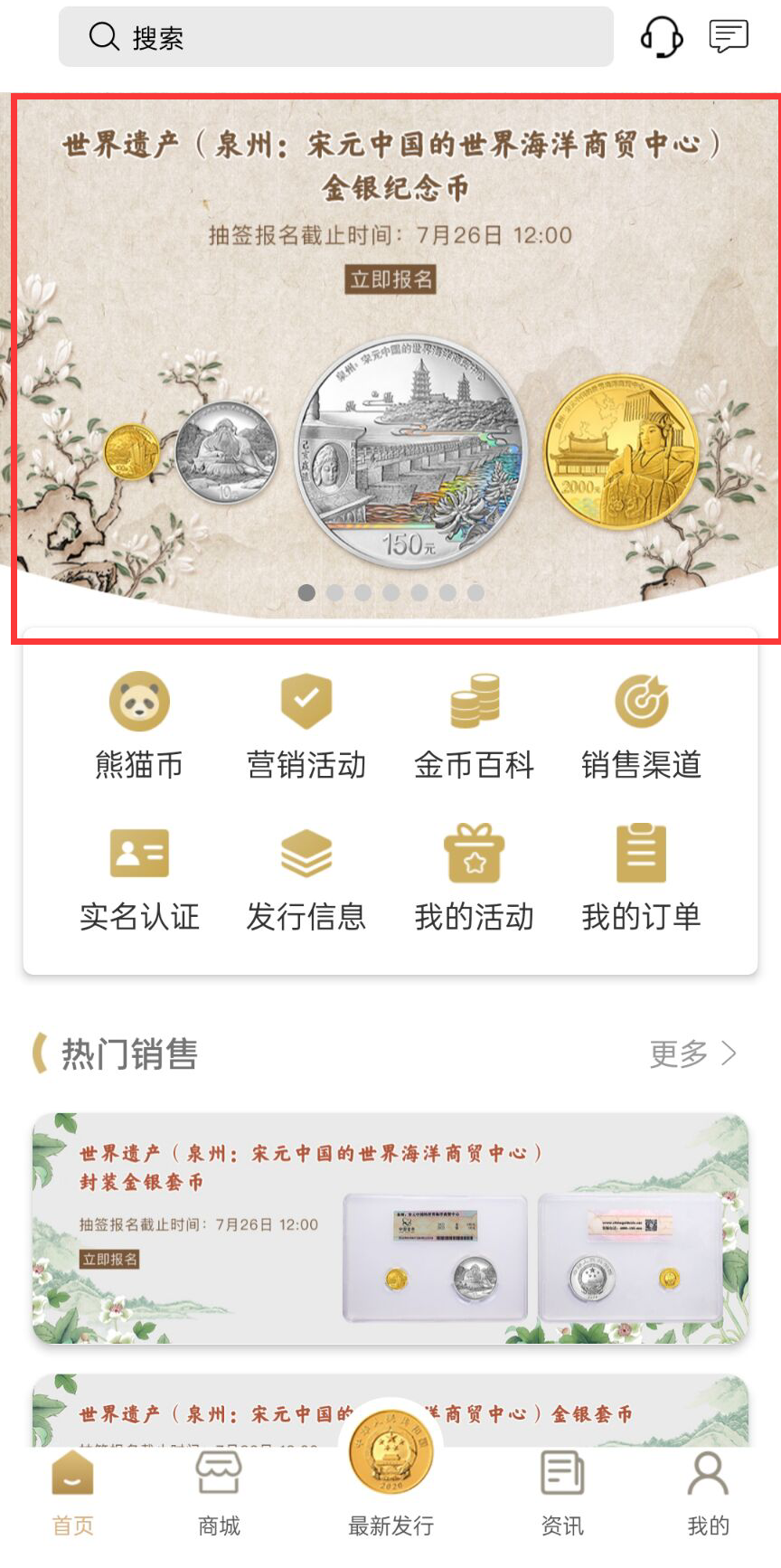The height and width of the screenshot is (1568, 781).
Task: Open the 泉州 commemorative coin banner
Action: pos(396,369)
